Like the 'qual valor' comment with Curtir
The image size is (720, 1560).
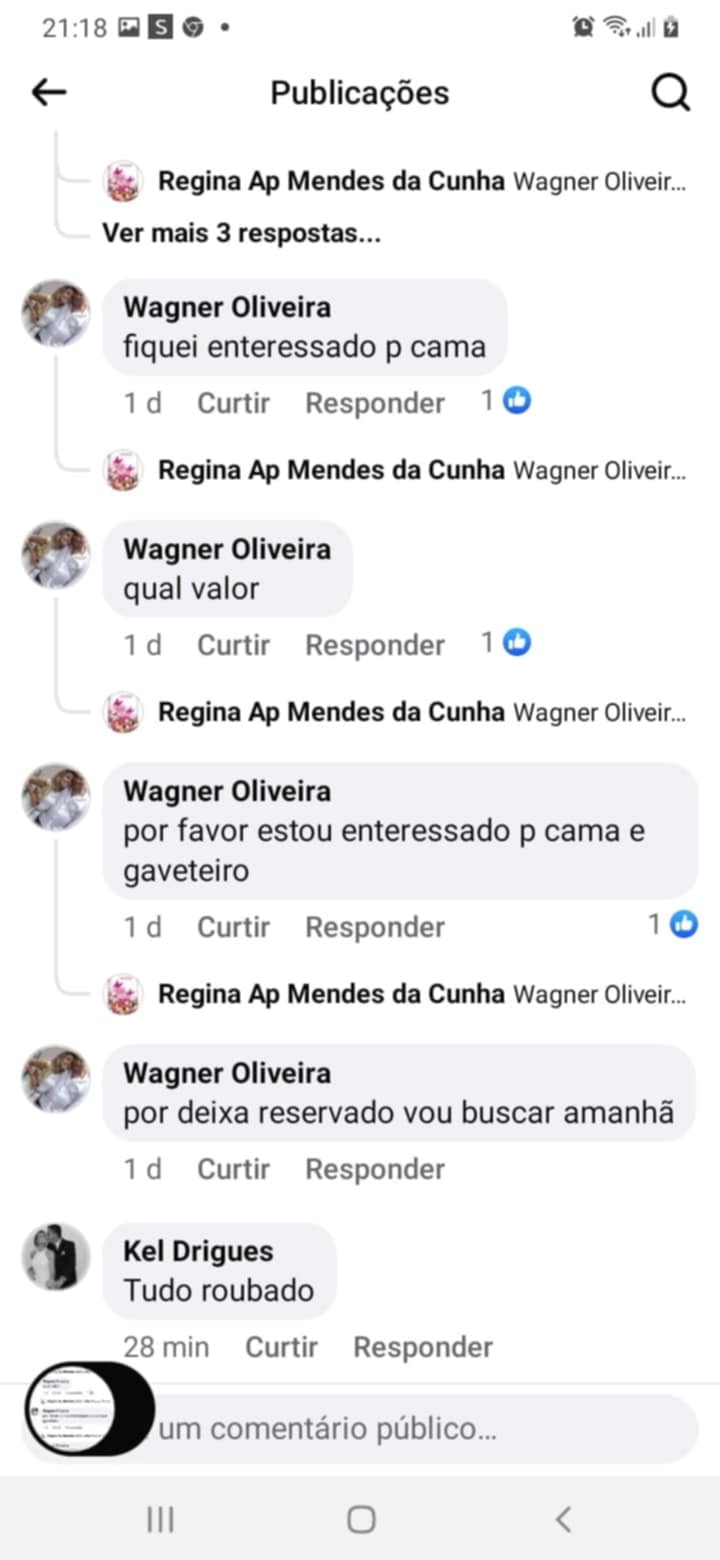click(233, 645)
